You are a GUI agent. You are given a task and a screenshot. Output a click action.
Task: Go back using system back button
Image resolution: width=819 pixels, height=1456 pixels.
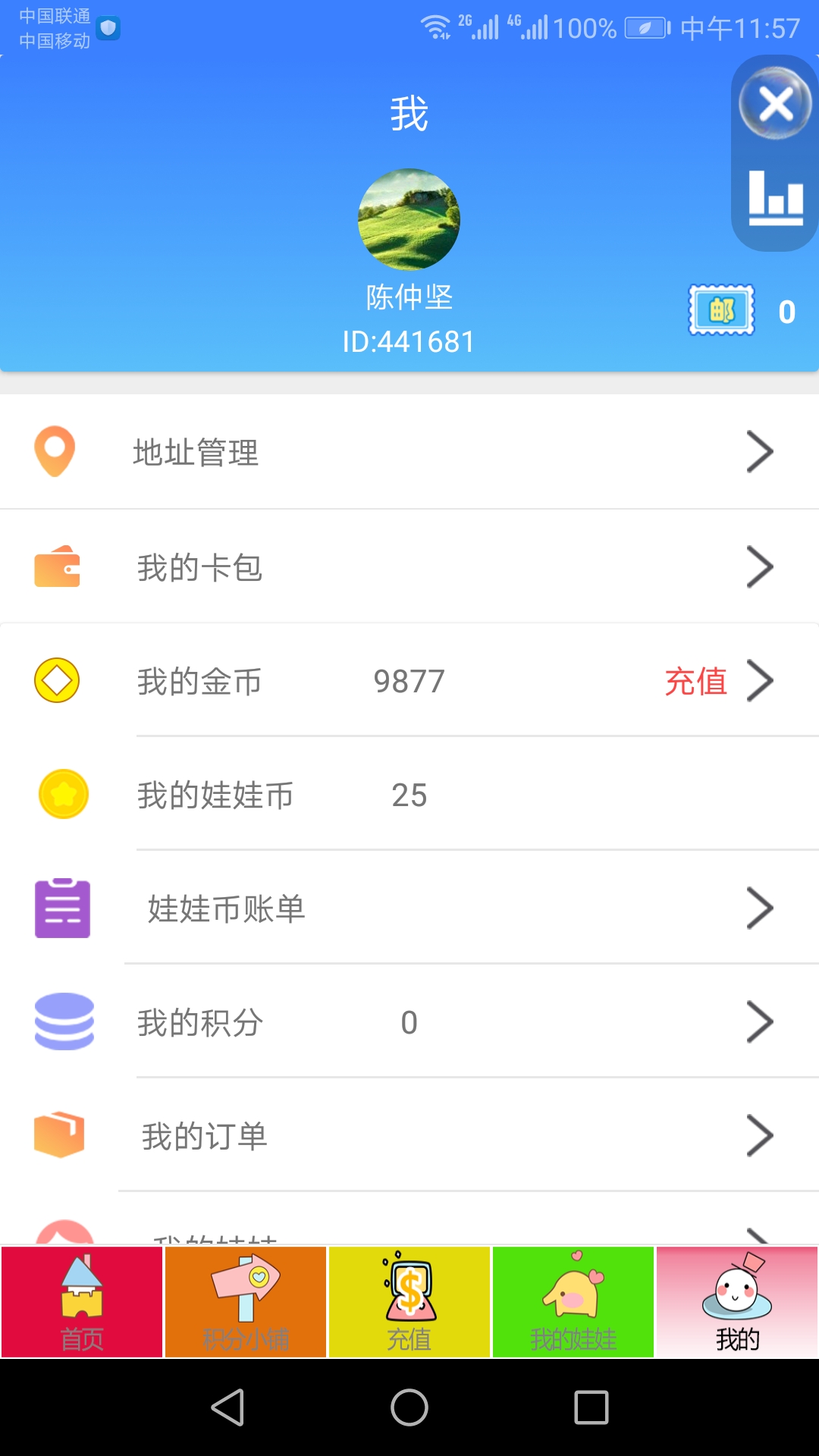[x=227, y=1407]
